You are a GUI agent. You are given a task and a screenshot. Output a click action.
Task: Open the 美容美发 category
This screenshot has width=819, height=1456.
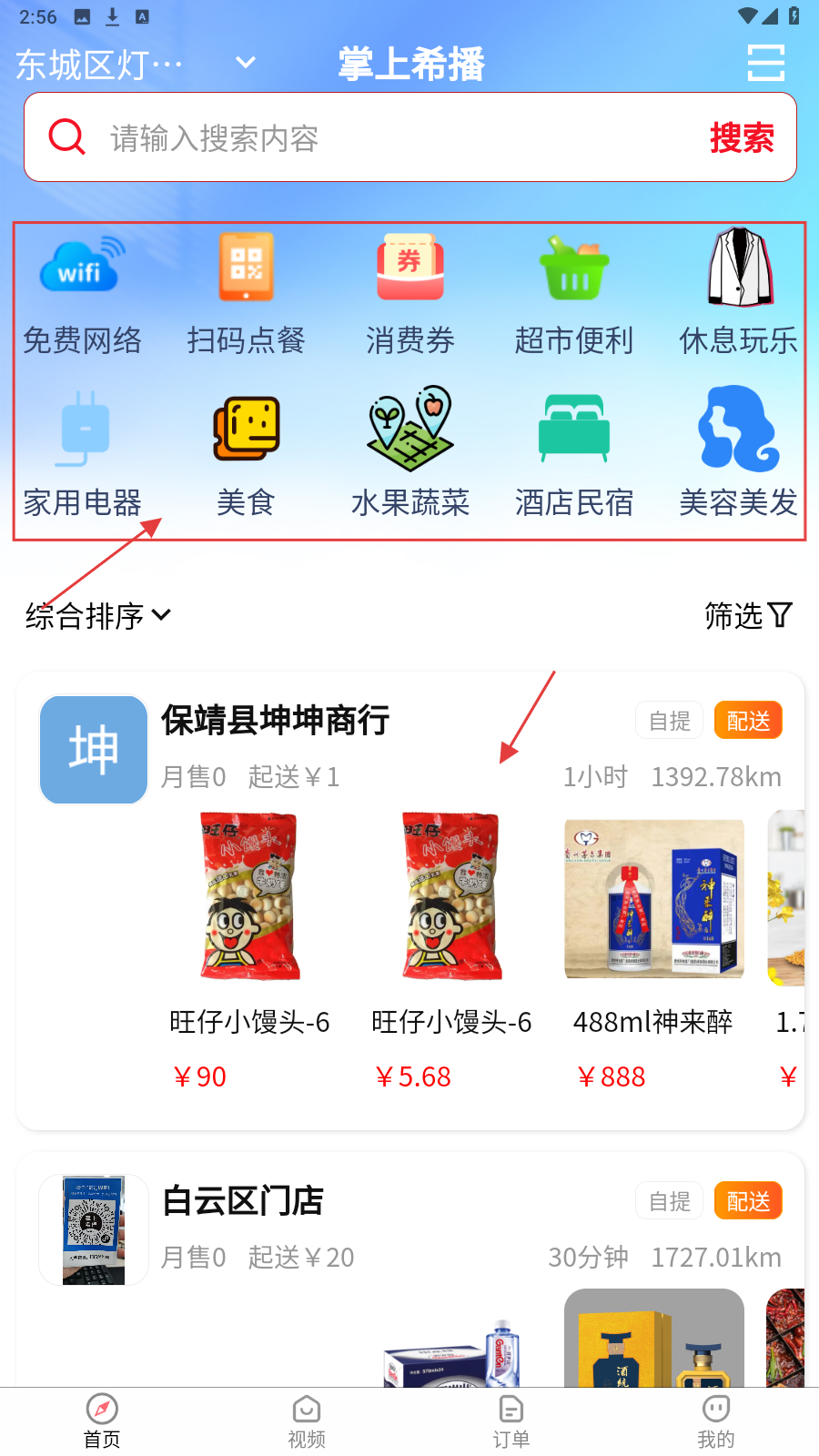pyautogui.click(x=738, y=455)
